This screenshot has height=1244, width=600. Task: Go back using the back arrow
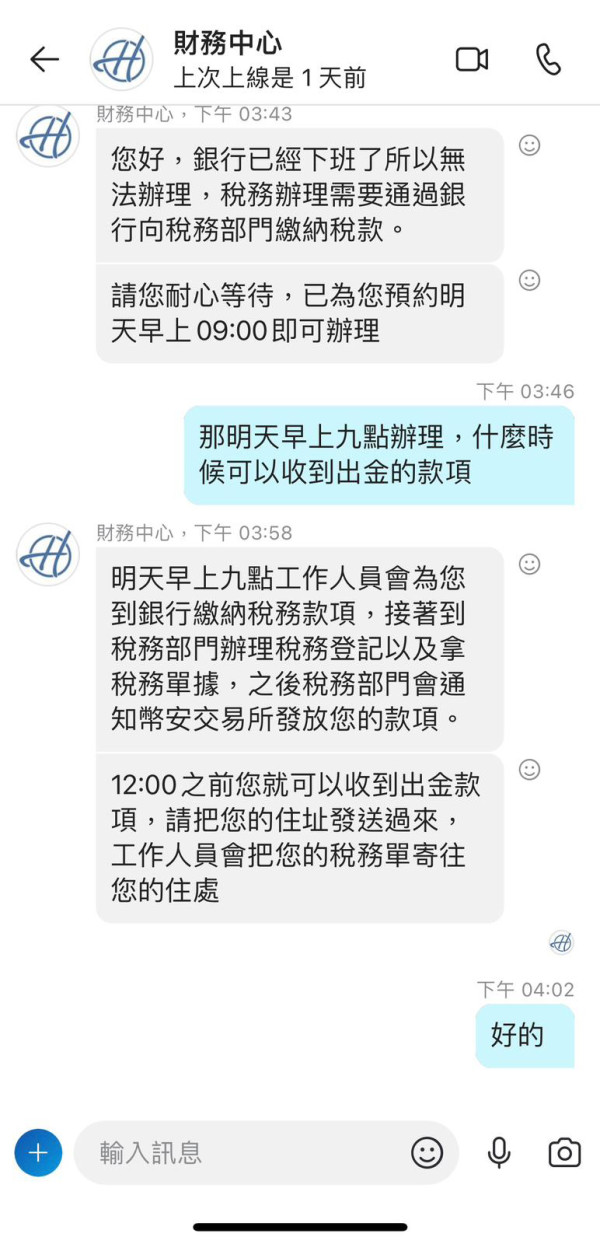(x=45, y=60)
